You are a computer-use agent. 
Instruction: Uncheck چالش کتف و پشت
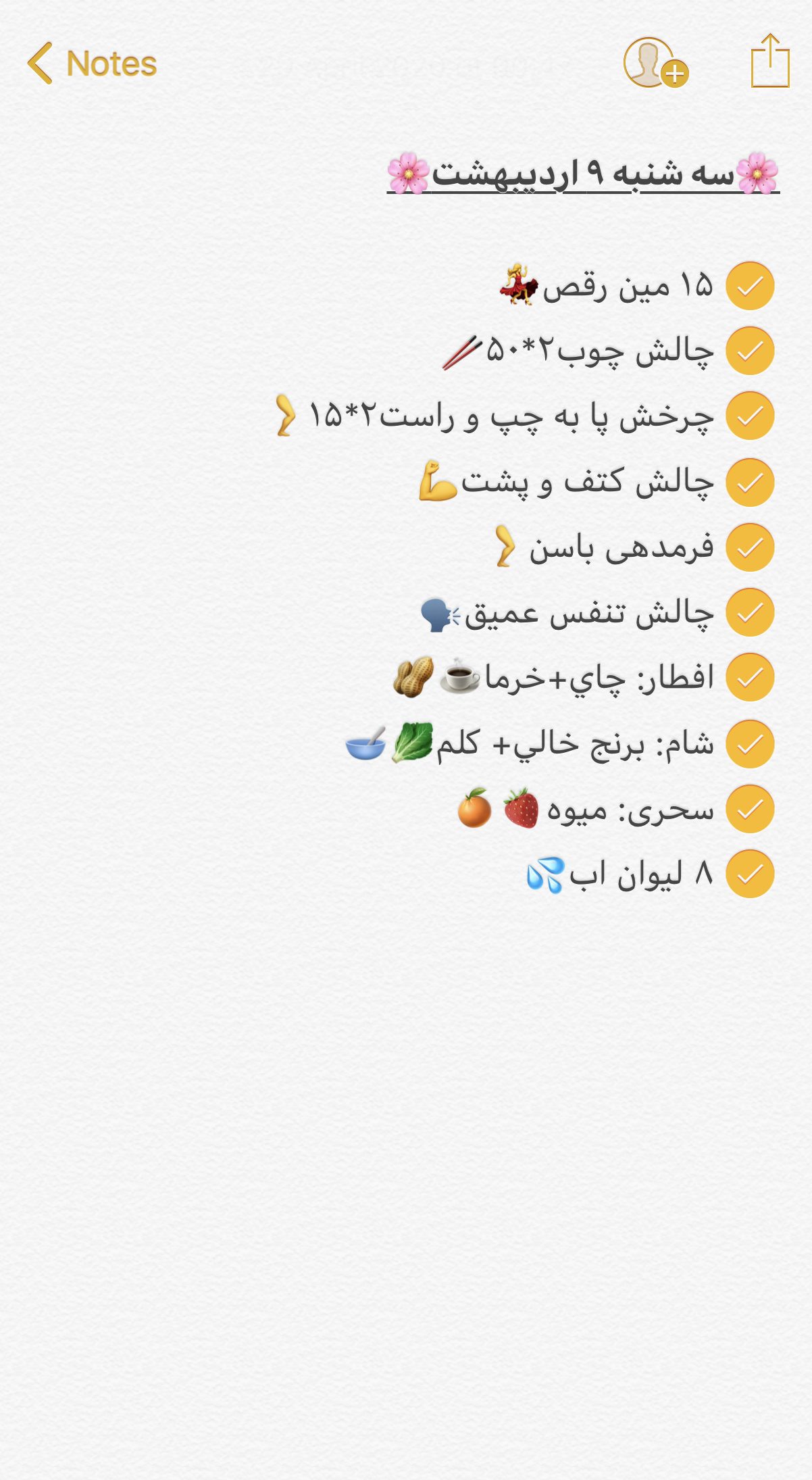(x=750, y=483)
